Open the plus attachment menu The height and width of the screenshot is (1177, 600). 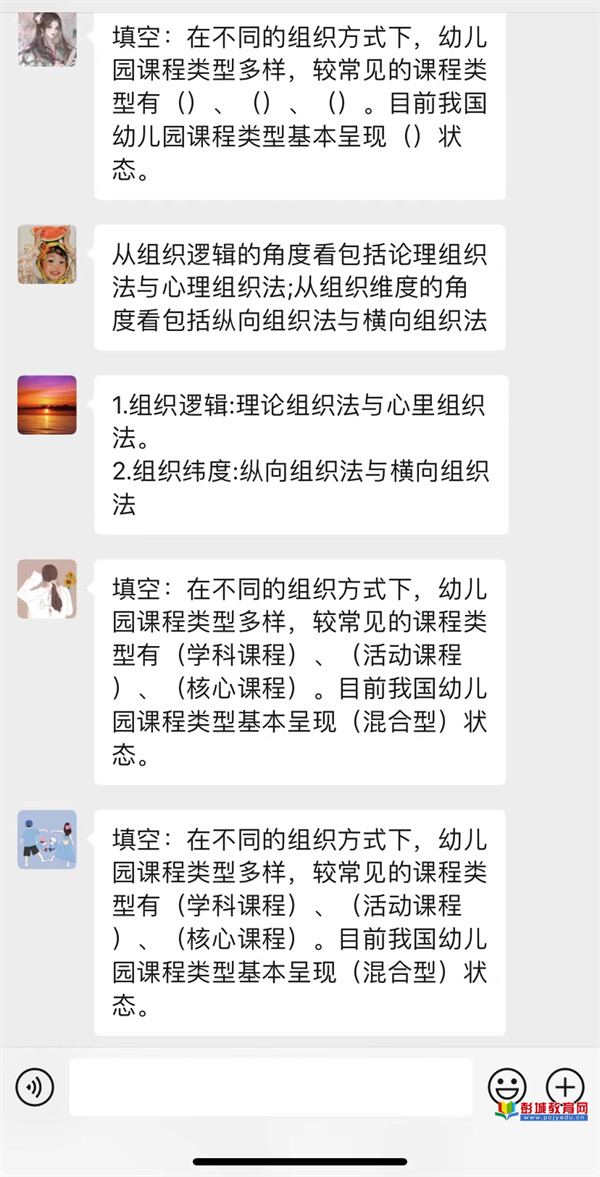point(565,1086)
